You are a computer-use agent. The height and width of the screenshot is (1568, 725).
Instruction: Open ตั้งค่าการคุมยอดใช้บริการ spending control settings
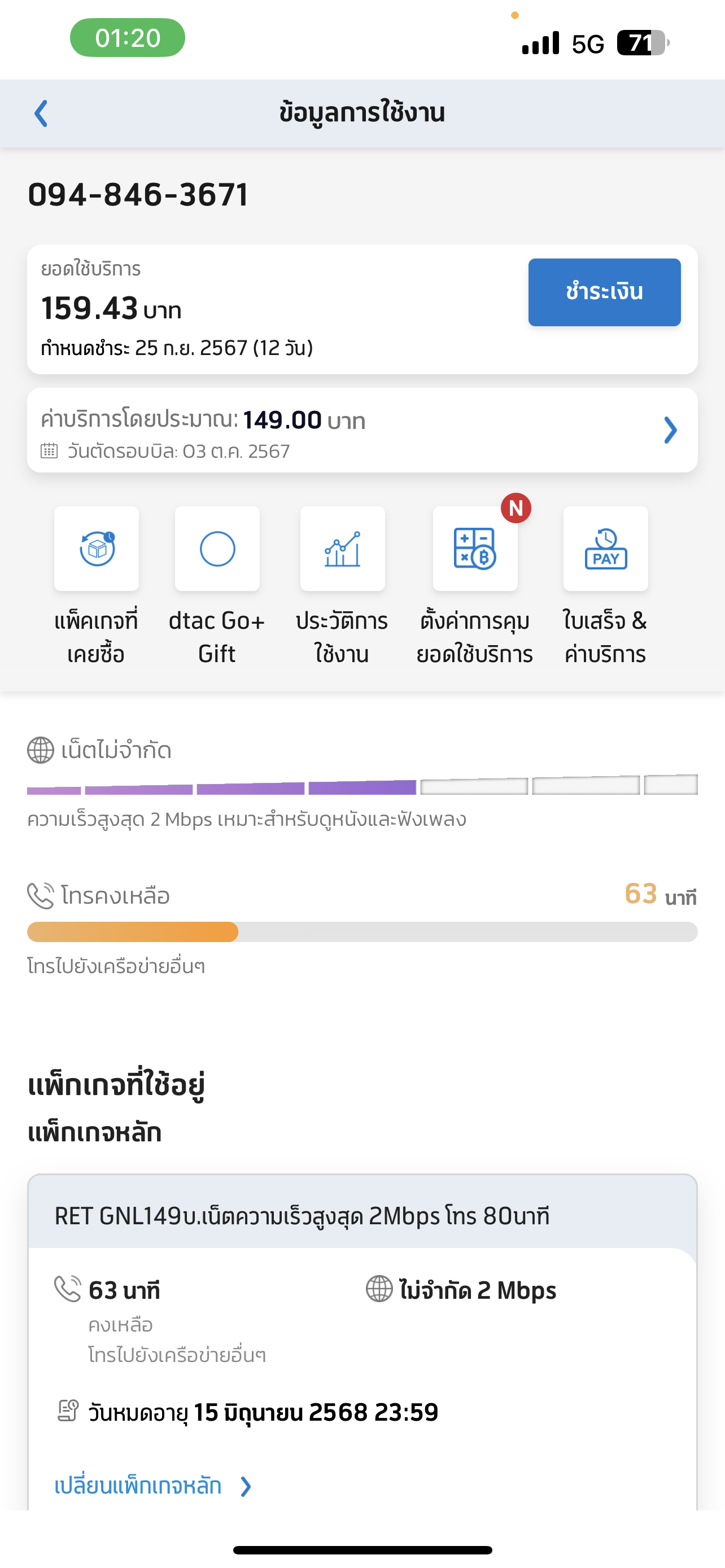475,549
